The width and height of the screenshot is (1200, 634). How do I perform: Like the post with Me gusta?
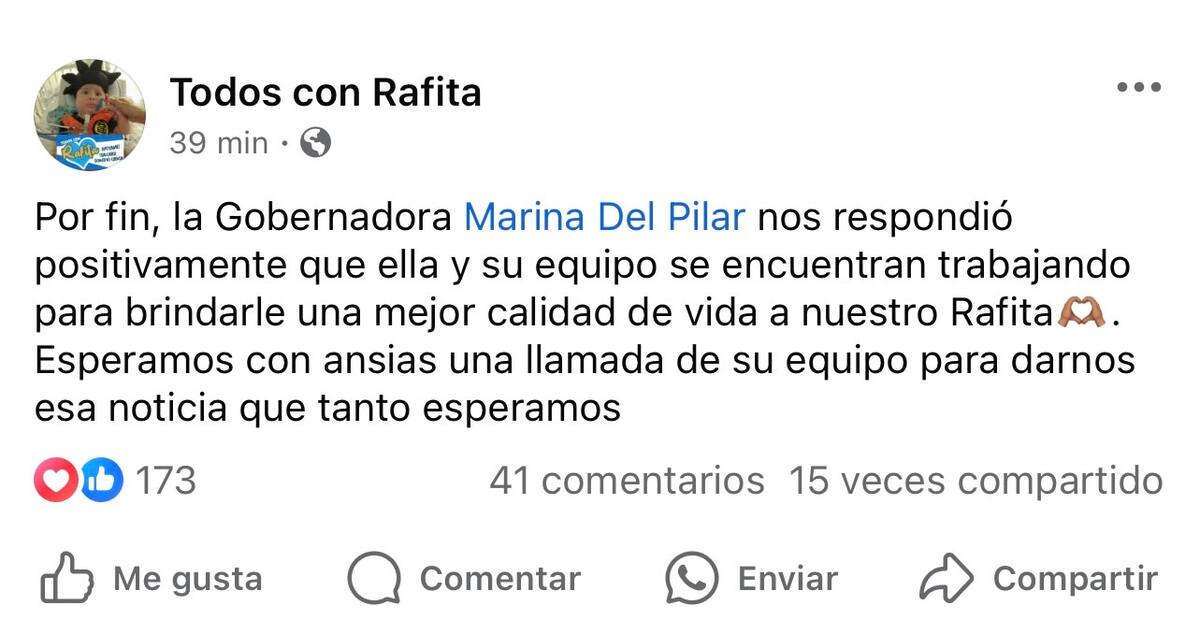152,578
